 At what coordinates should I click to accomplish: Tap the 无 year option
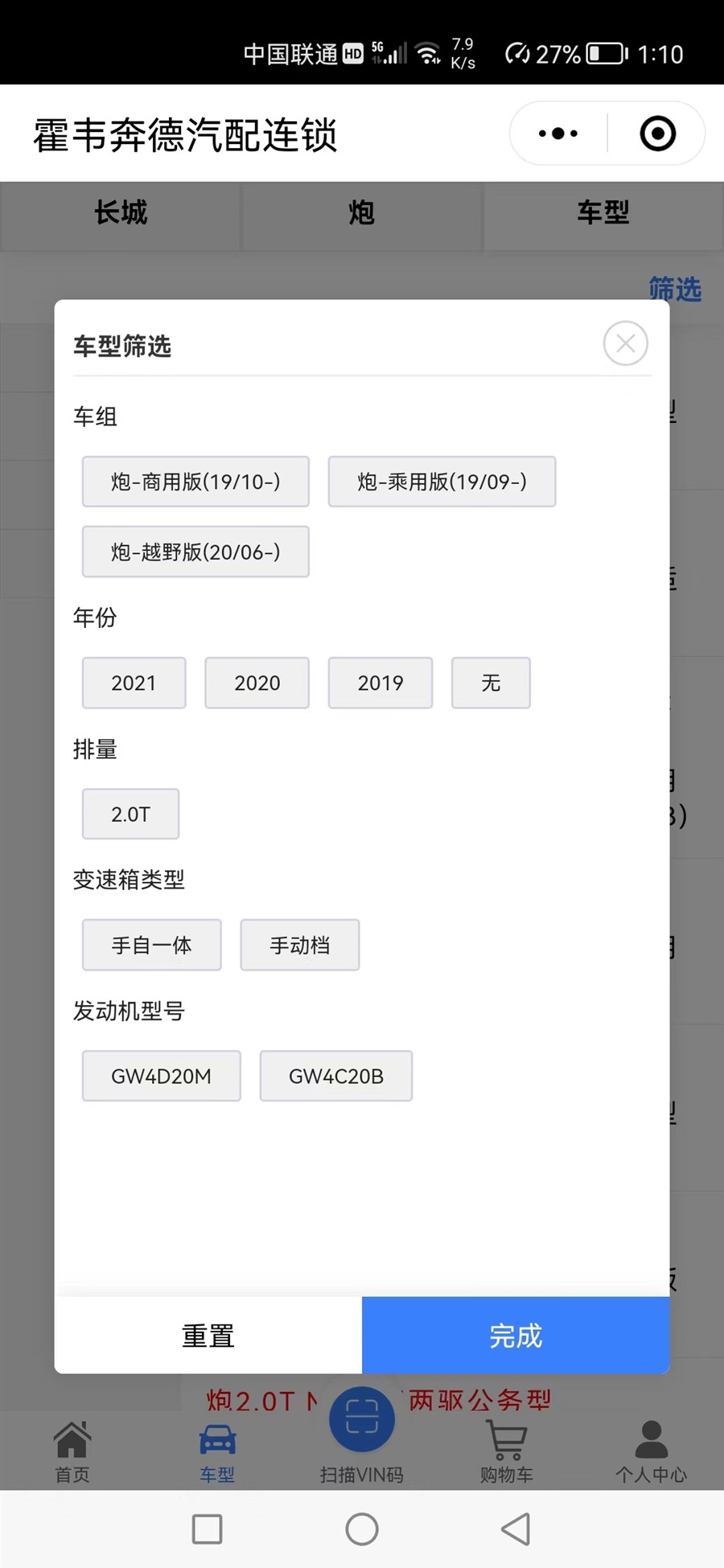[x=491, y=683]
